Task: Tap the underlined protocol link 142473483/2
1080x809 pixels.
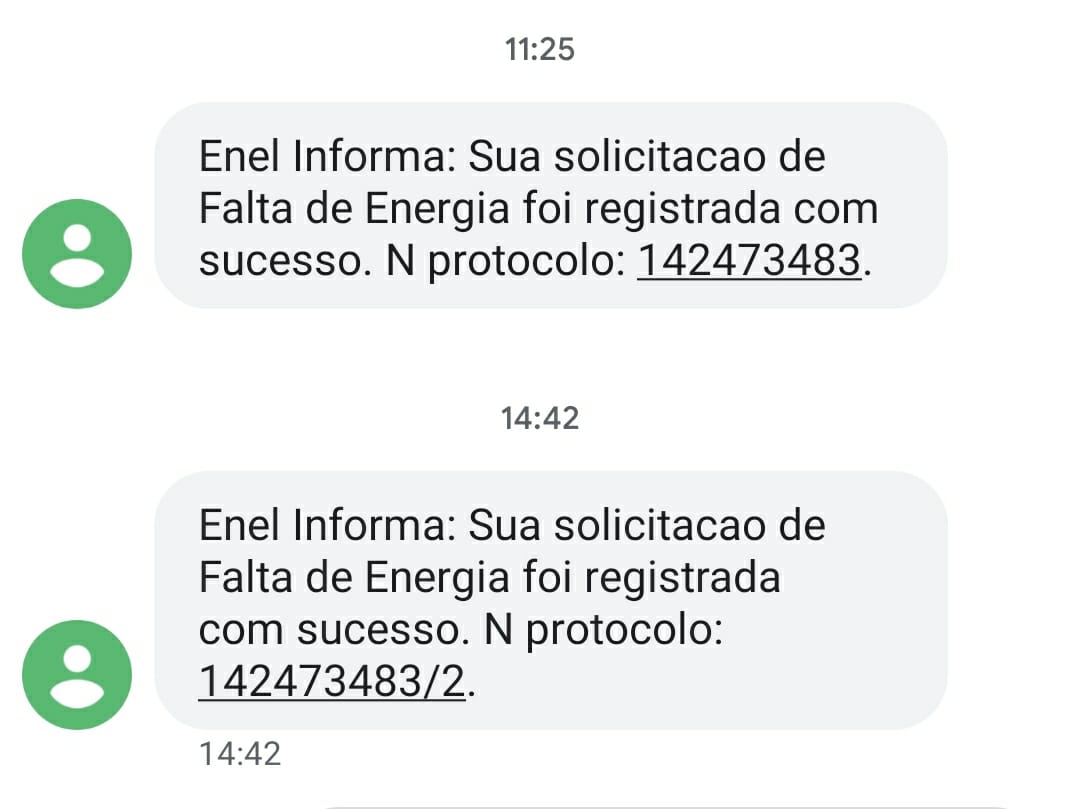Action: pos(332,682)
